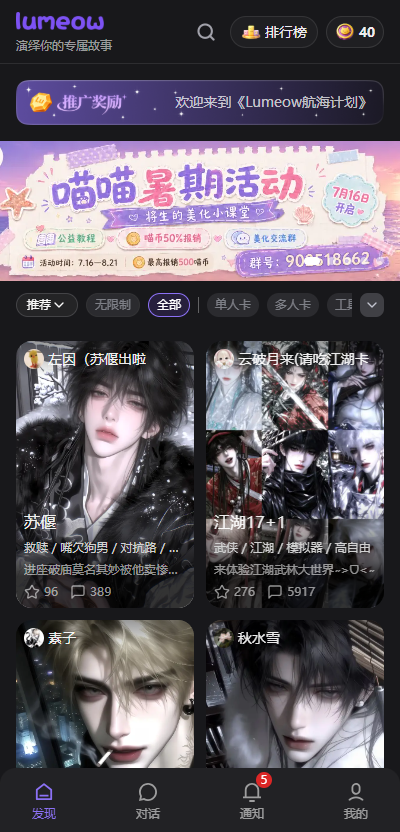This screenshot has width=400, height=832.
Task: Expand the category list chevron
Action: [x=372, y=305]
